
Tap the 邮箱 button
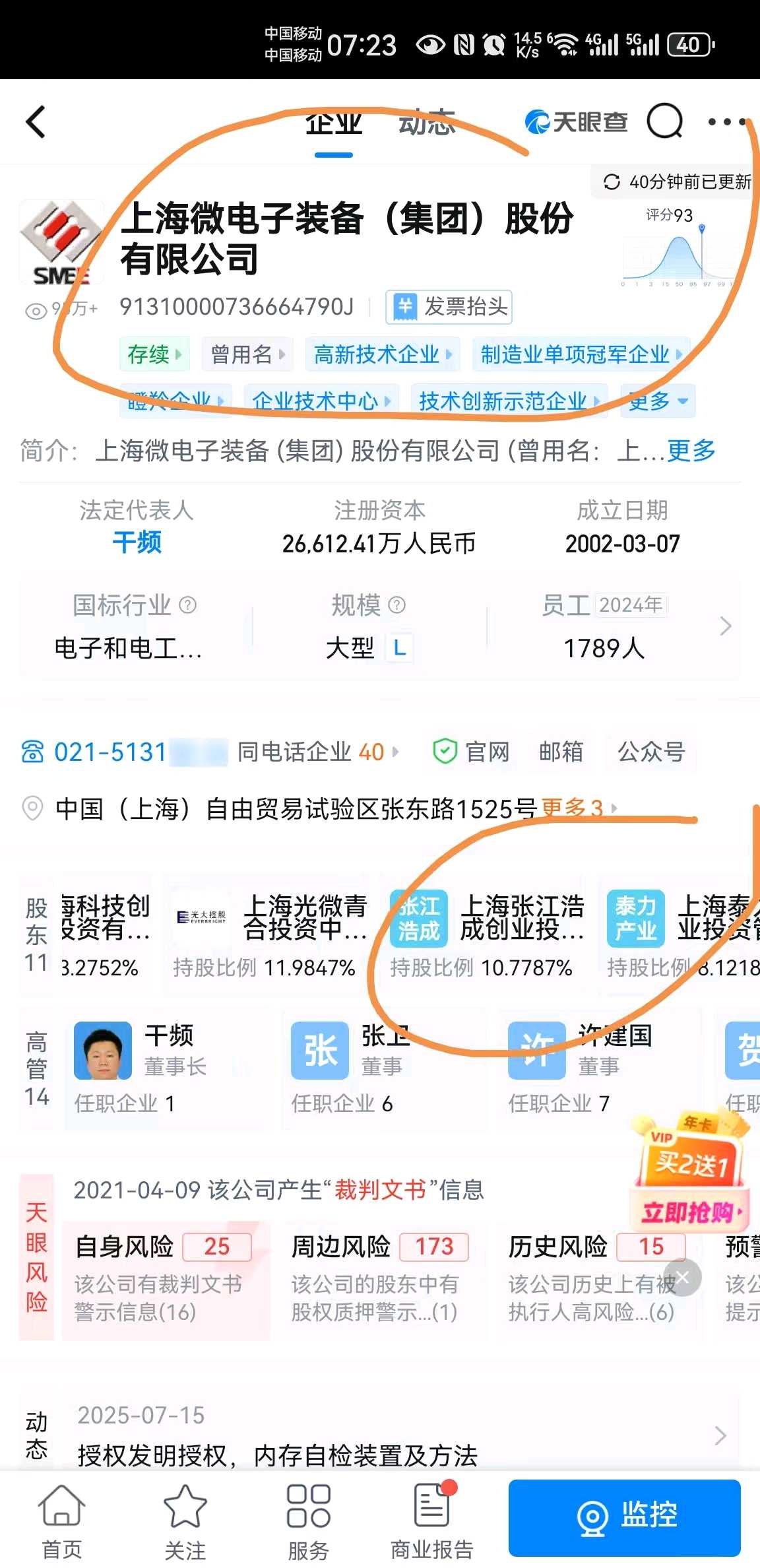coord(561,752)
